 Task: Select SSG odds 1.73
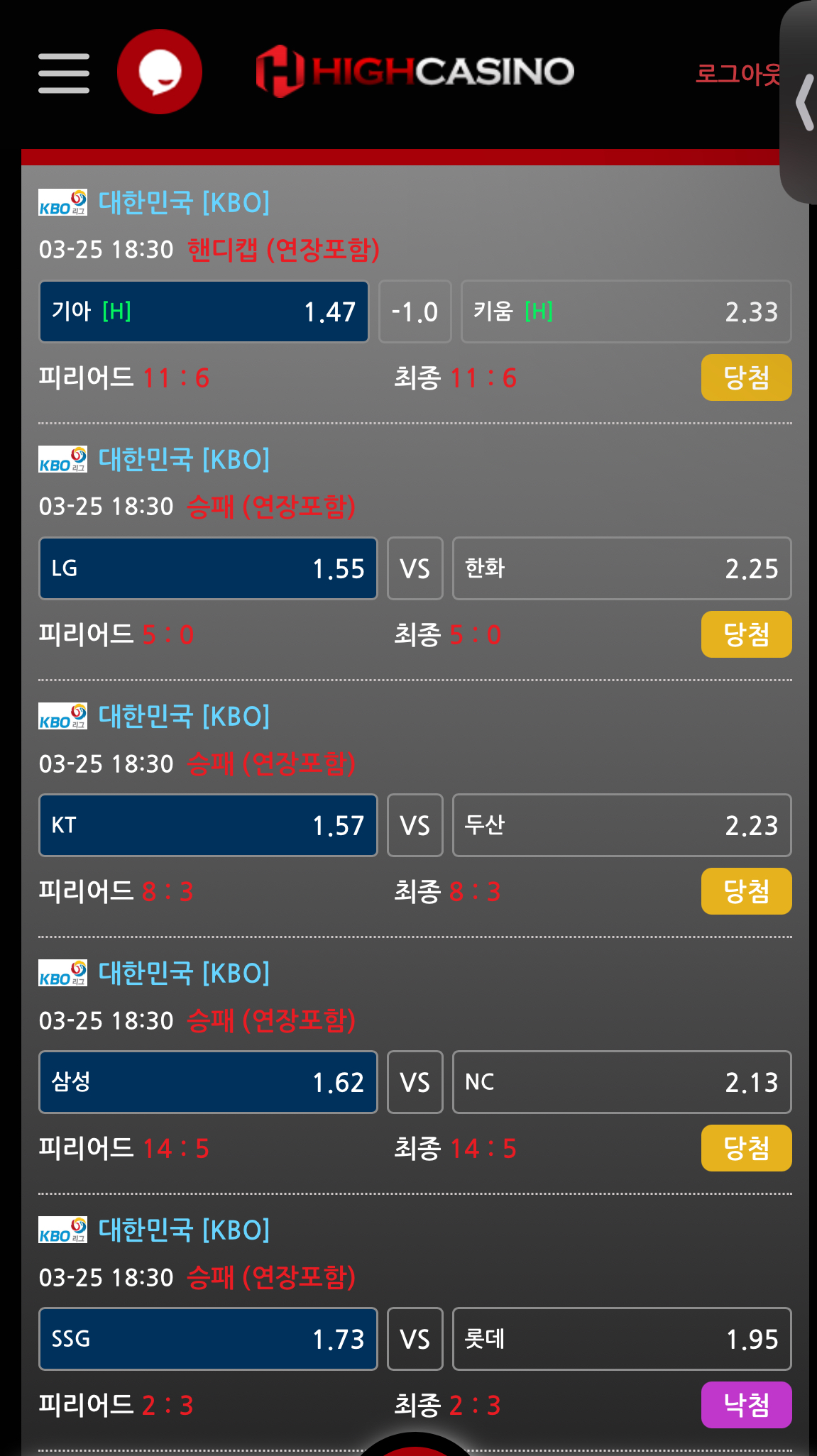coord(208,1339)
